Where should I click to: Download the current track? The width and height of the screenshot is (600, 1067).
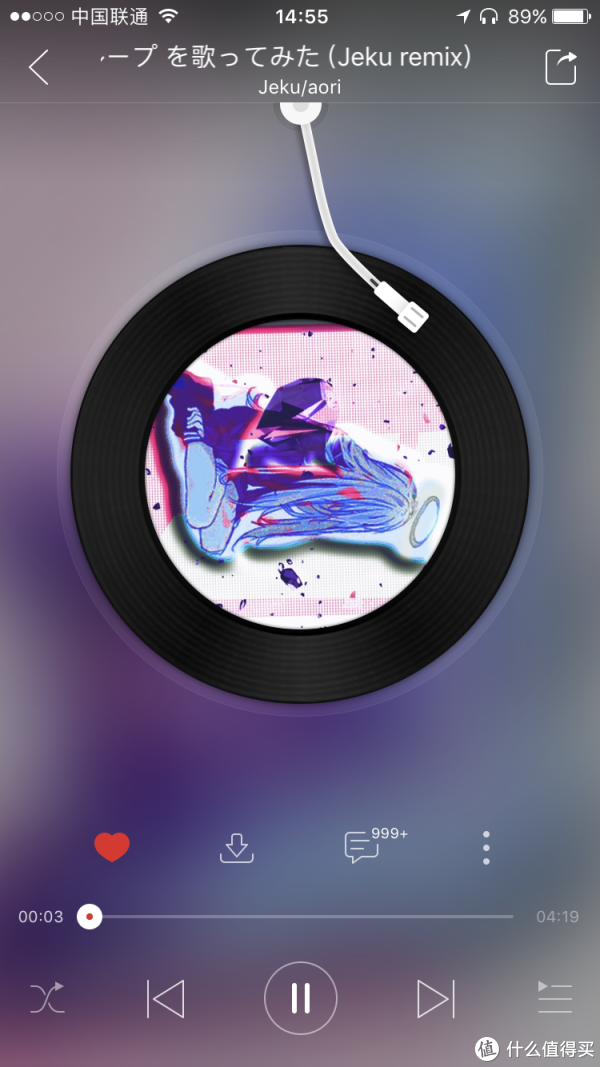coord(237,847)
